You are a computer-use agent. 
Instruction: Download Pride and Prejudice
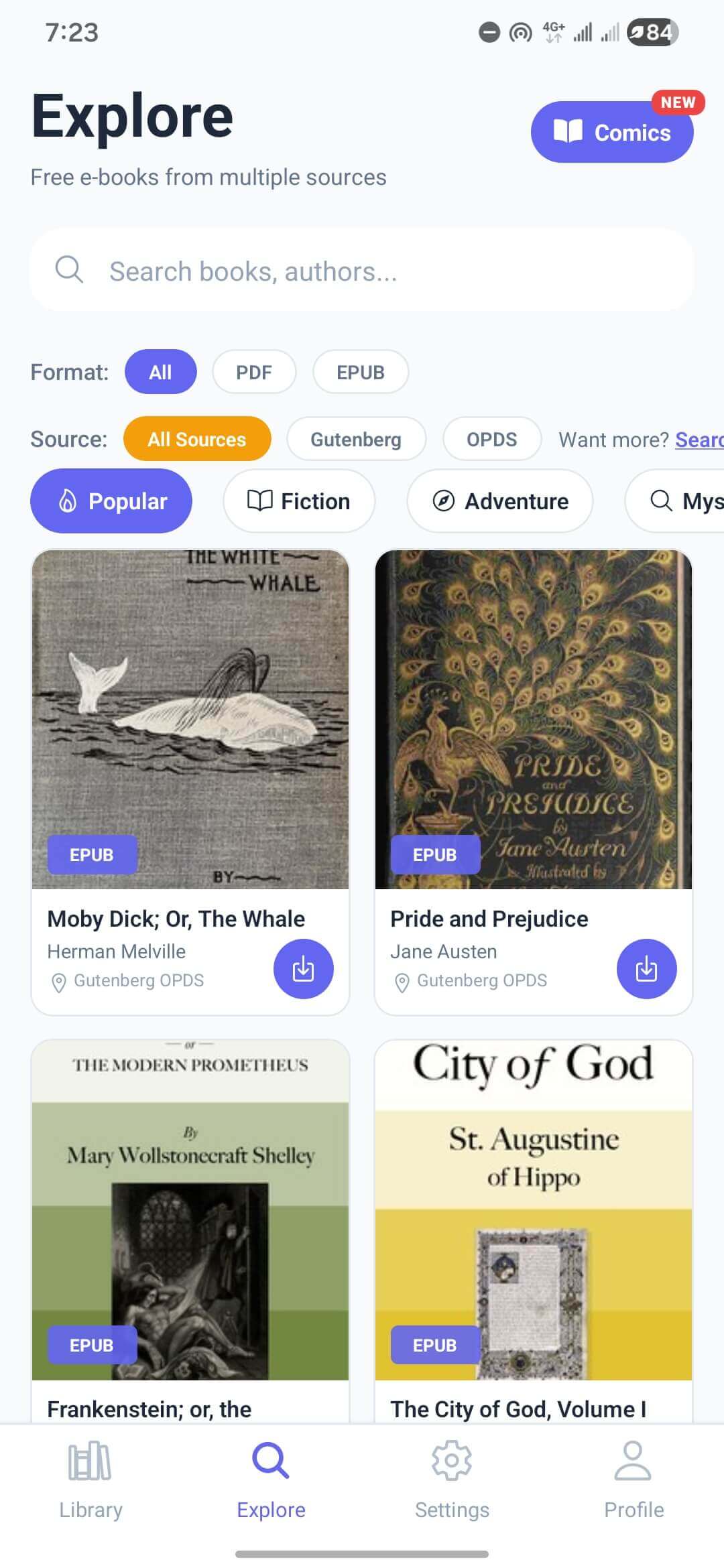click(647, 969)
